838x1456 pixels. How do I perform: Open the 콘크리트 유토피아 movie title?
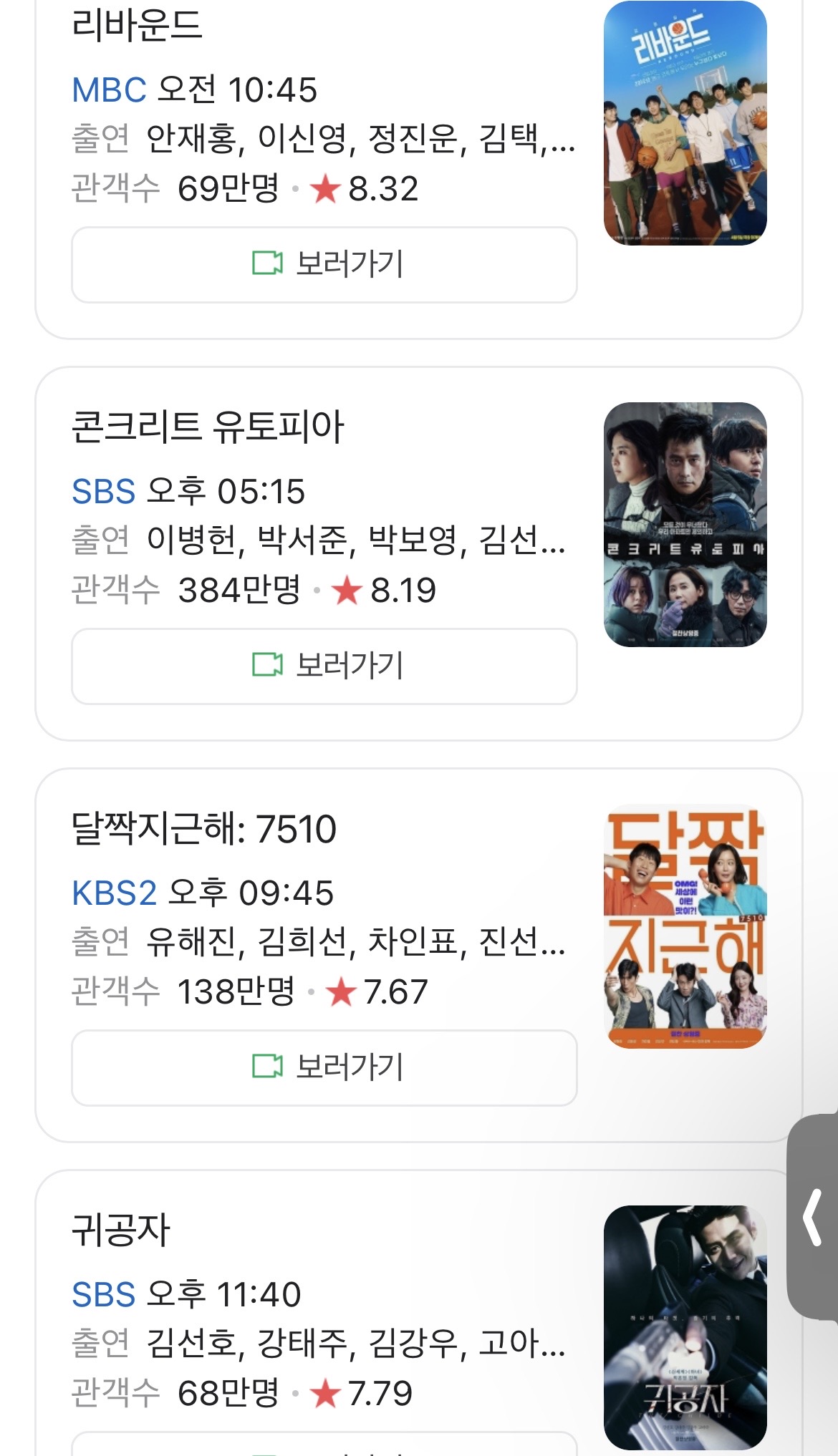point(208,427)
